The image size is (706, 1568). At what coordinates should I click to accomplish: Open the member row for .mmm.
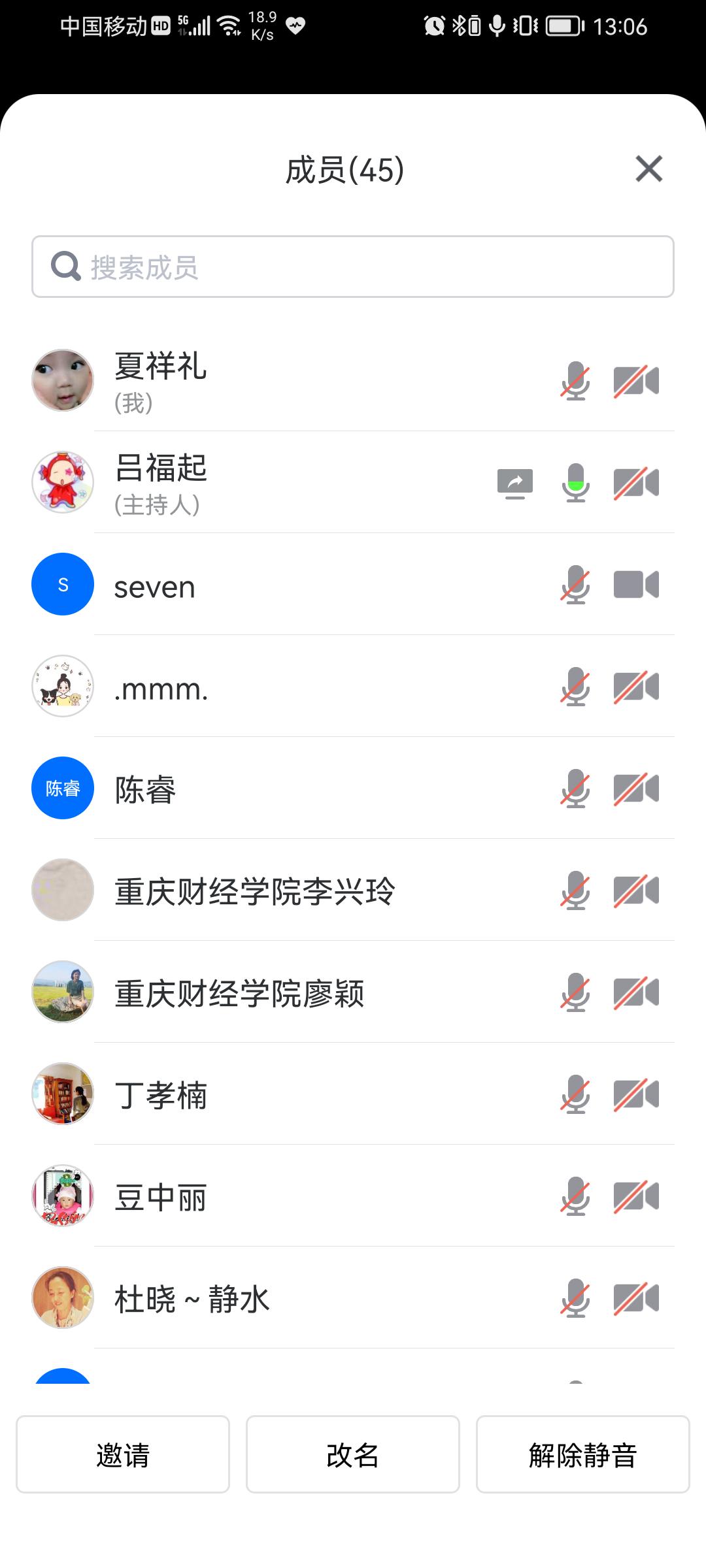click(353, 686)
